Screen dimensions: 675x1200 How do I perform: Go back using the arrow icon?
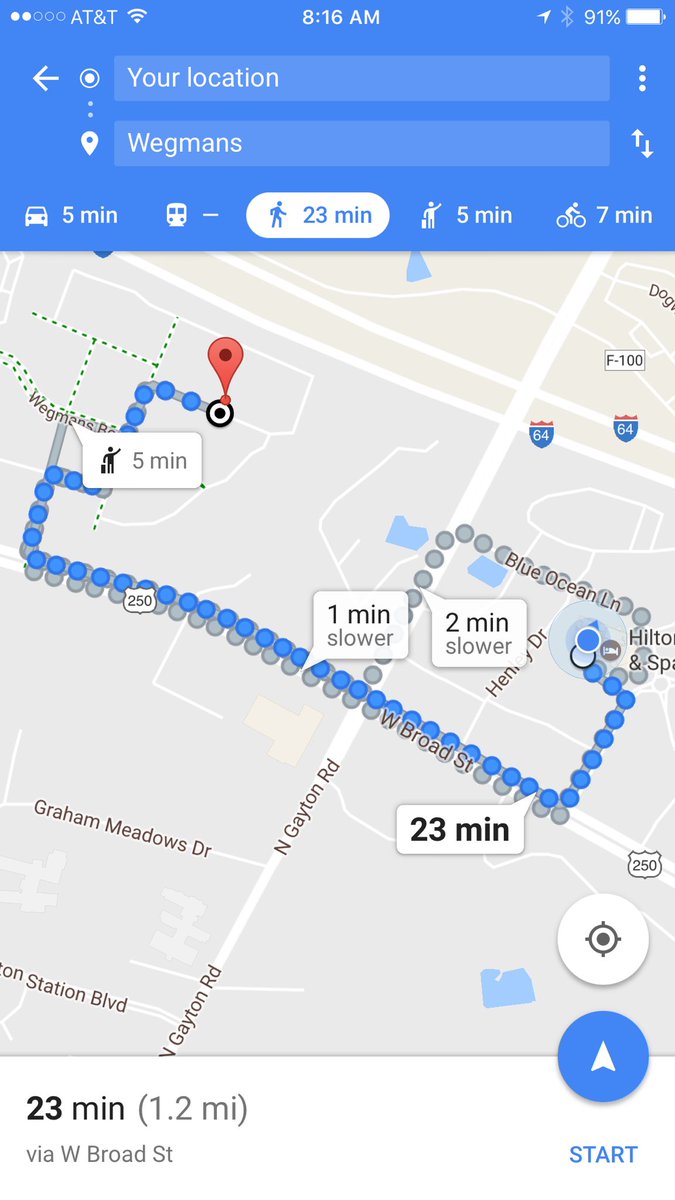tap(46, 79)
